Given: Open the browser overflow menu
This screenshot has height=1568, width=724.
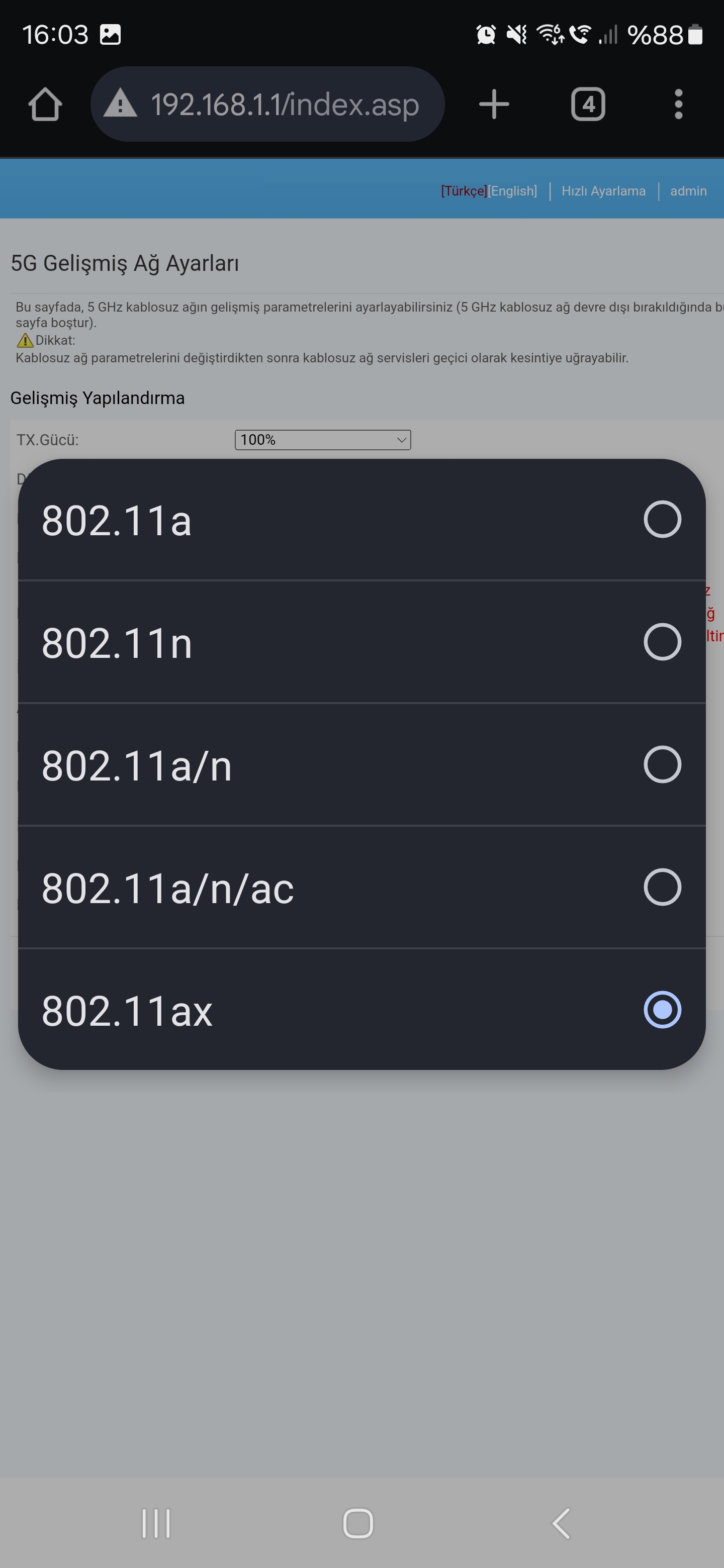Looking at the screenshot, I should coord(678,104).
